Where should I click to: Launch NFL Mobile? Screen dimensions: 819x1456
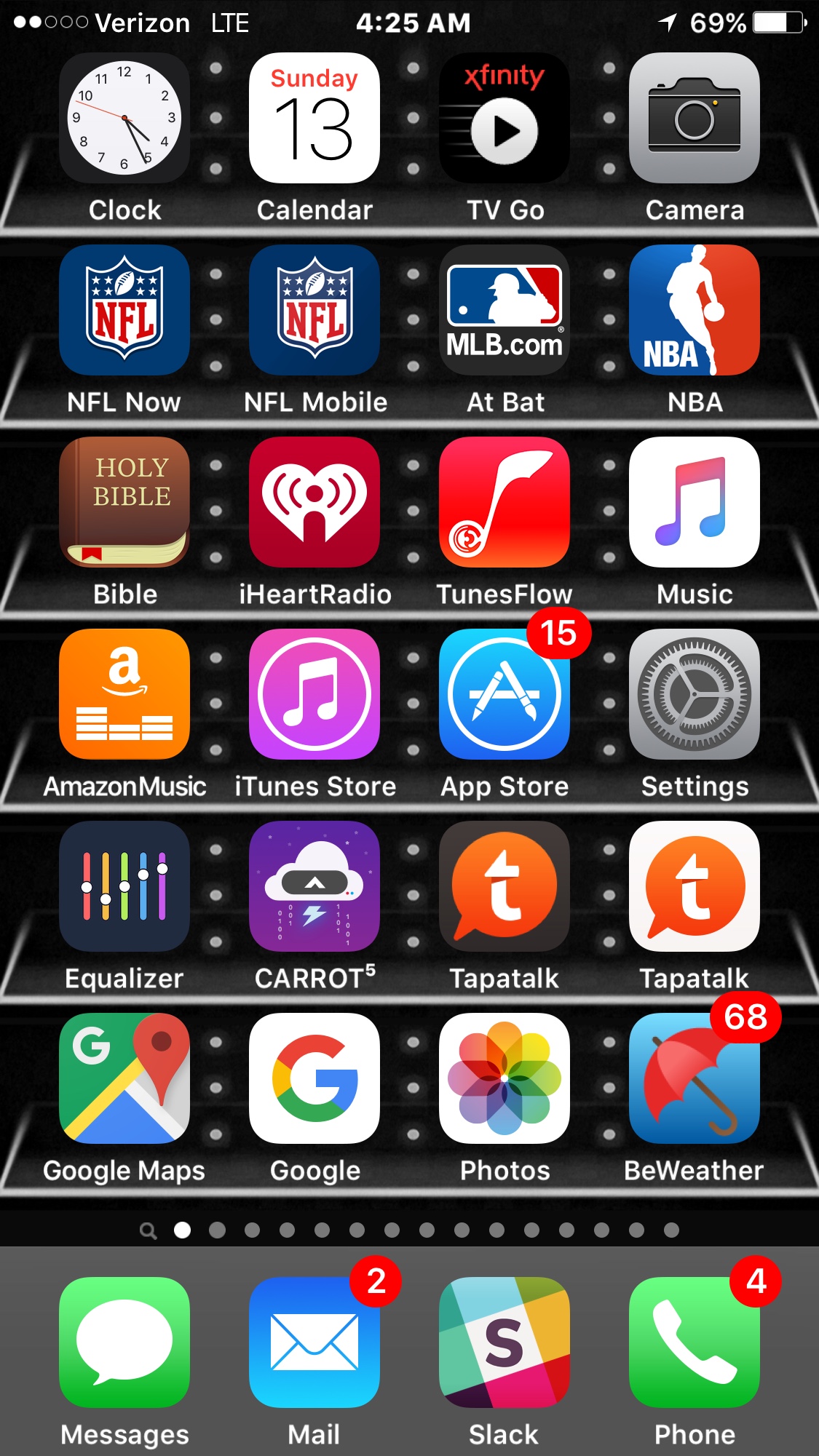coord(314,310)
